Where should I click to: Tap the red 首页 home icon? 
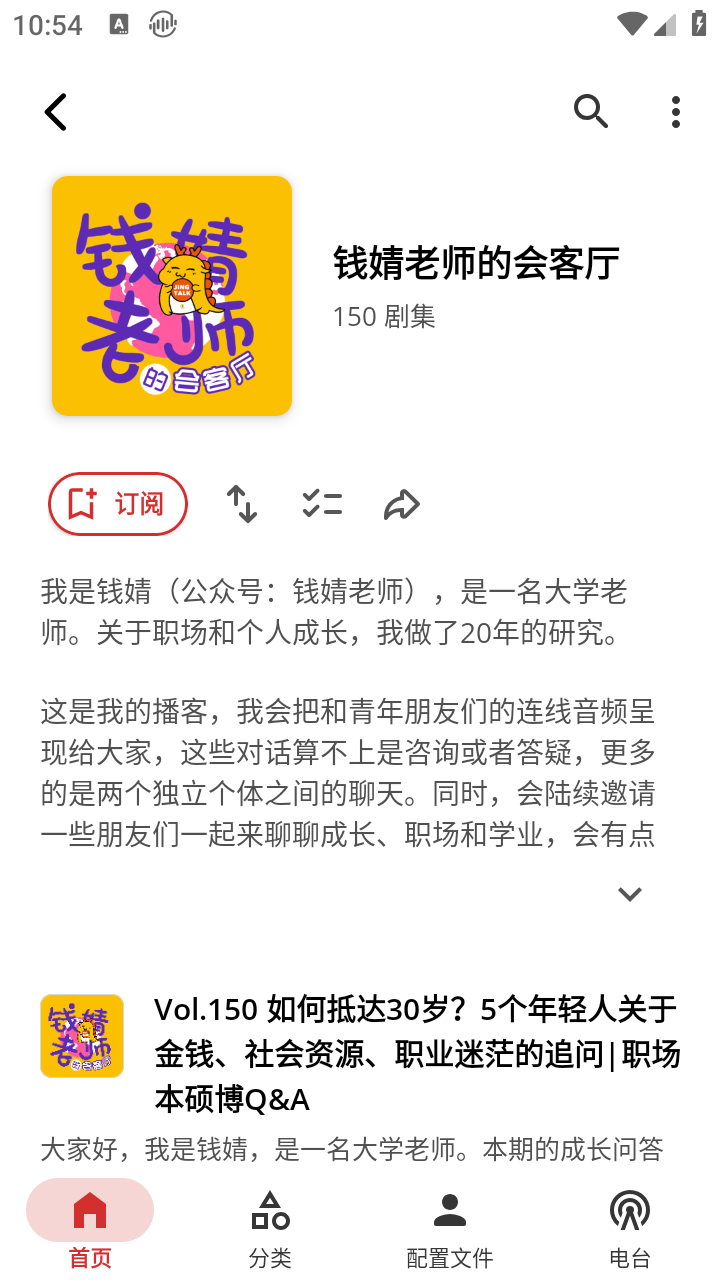pyautogui.click(x=91, y=1210)
